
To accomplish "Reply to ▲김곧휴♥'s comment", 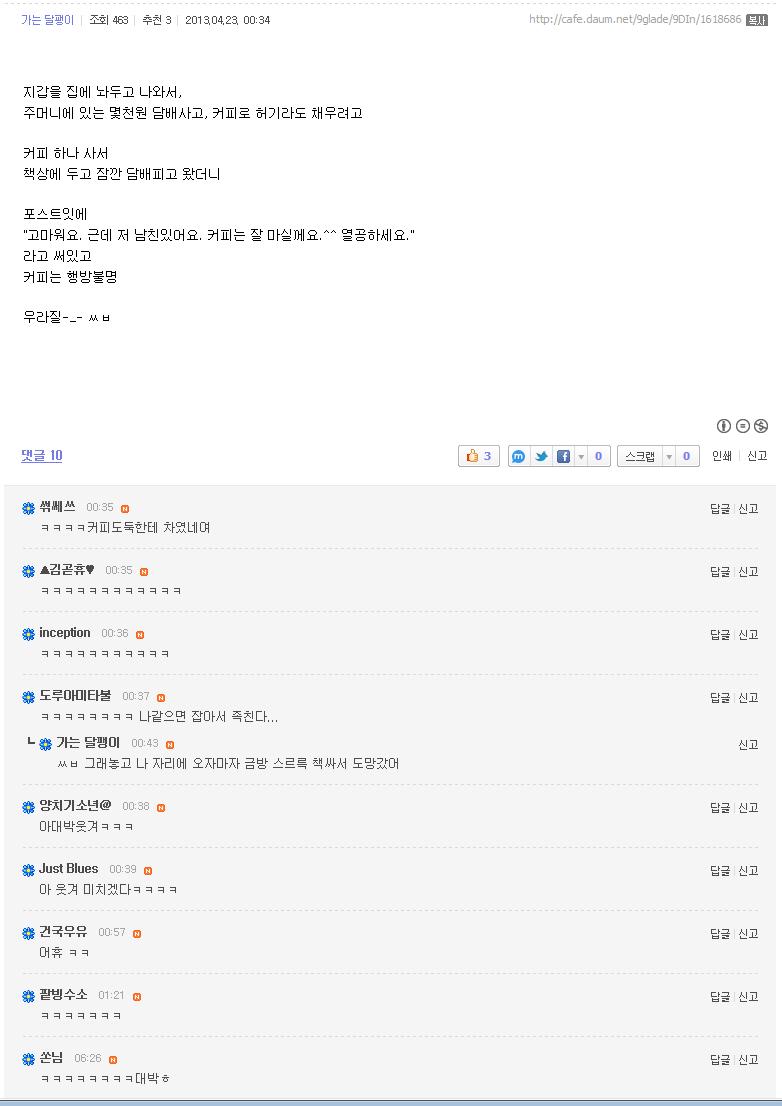I will pos(720,572).
